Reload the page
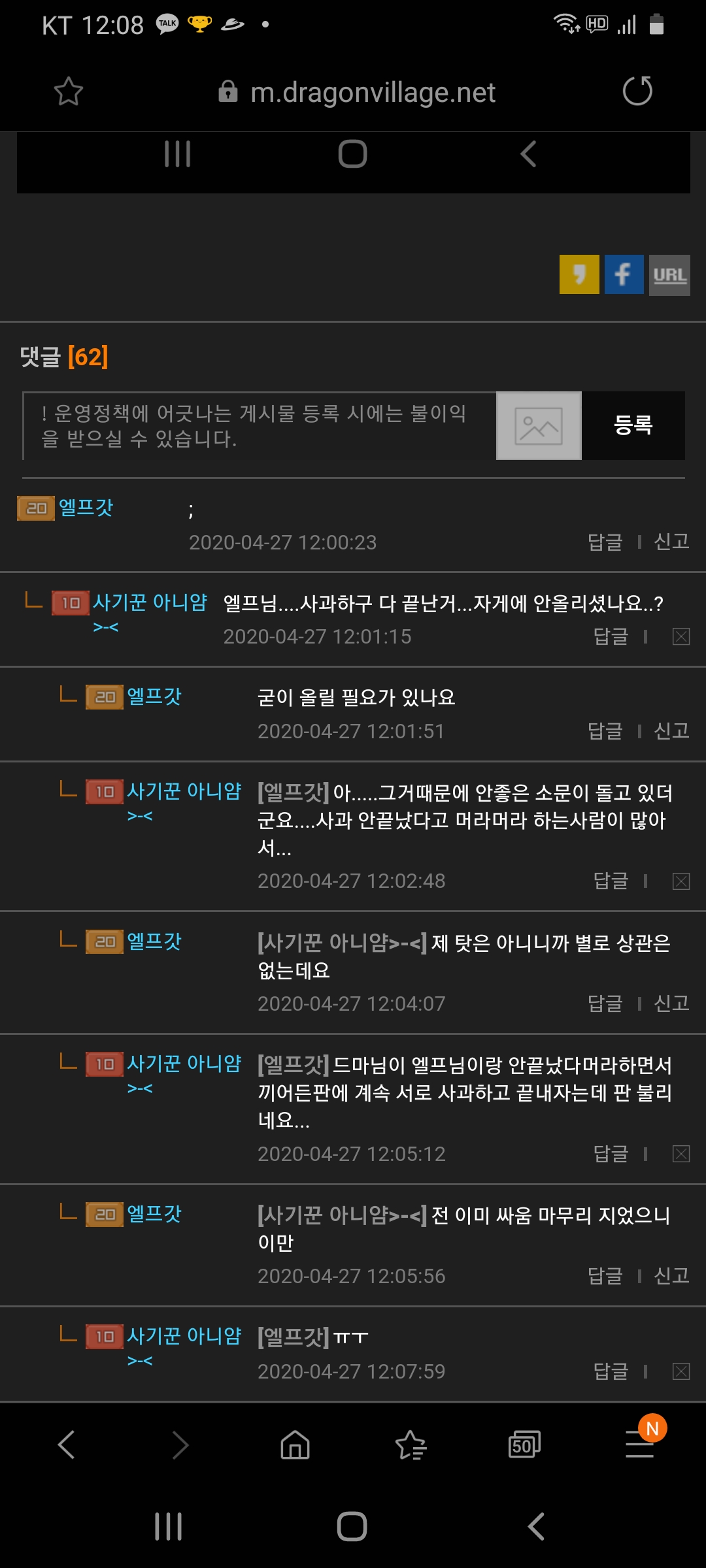 pos(637,91)
